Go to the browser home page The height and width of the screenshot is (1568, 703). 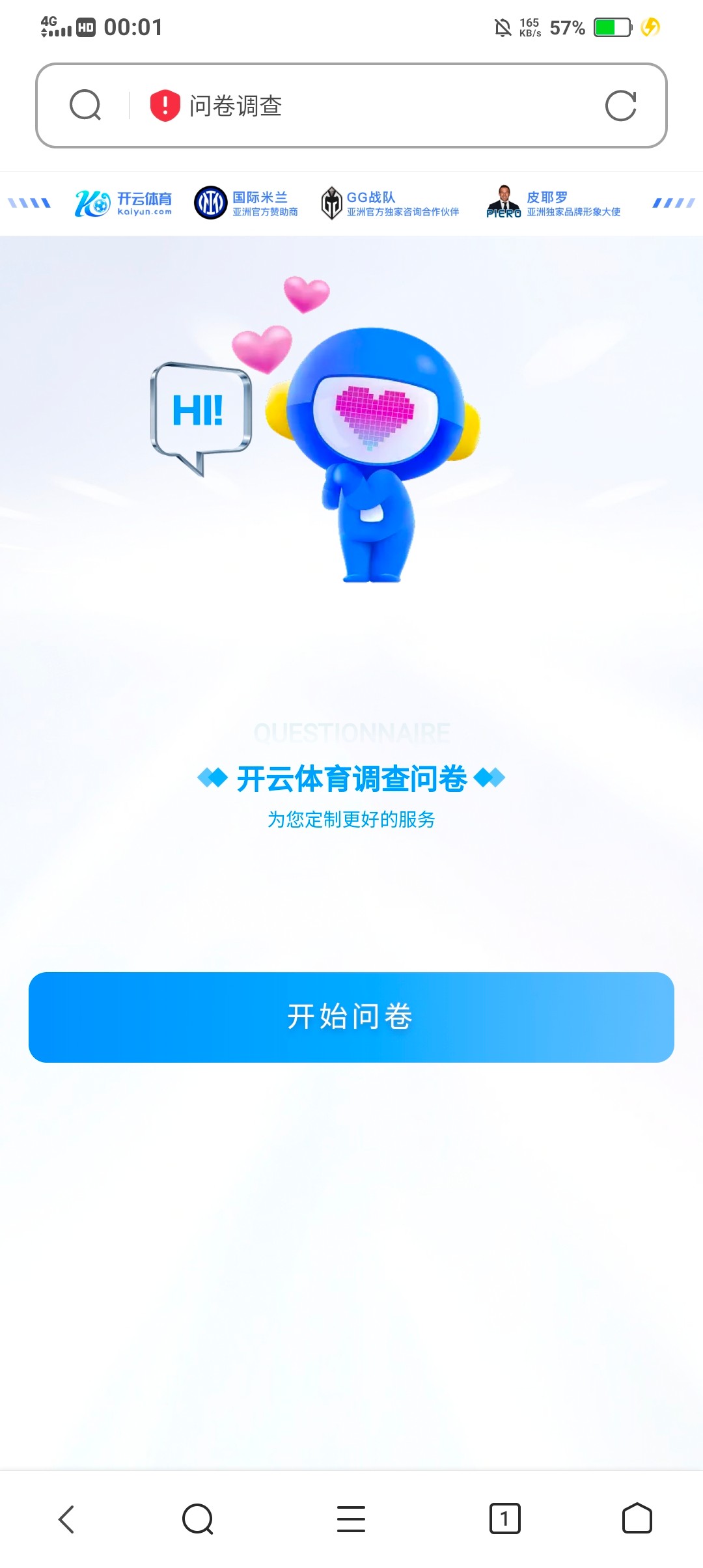pos(637,1519)
